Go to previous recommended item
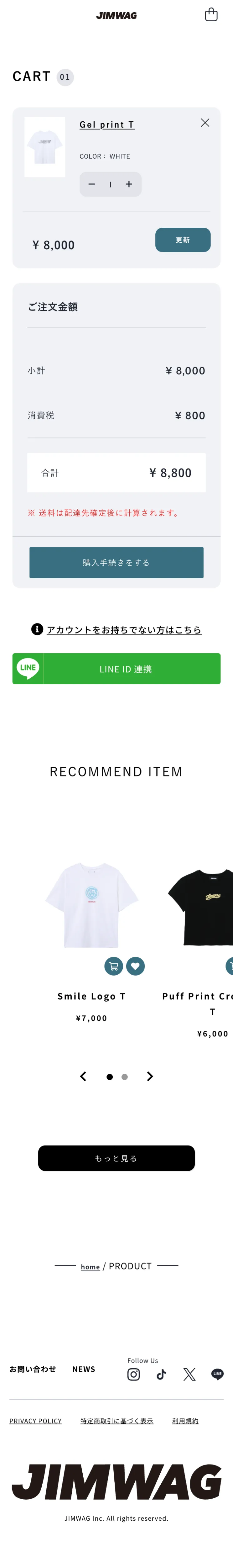Viewport: 233px width, 1568px height. point(83,1076)
